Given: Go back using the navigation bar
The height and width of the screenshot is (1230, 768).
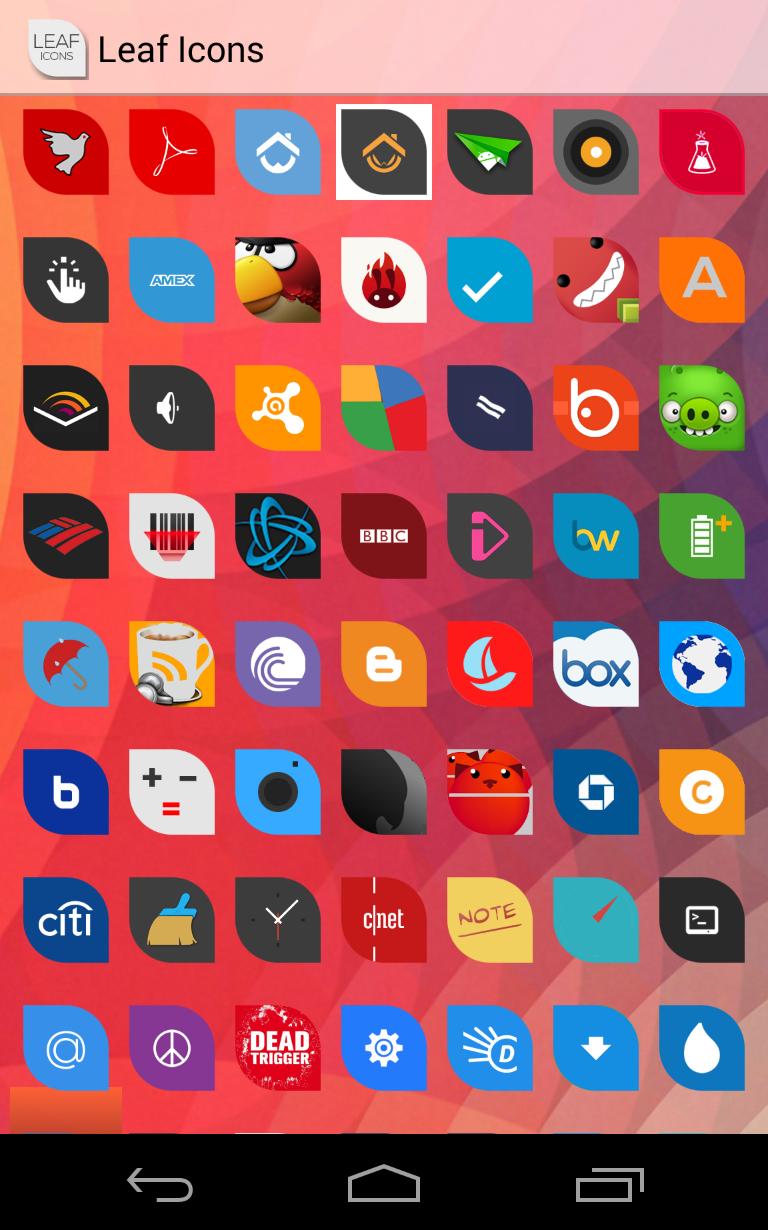Looking at the screenshot, I should point(160,1185).
